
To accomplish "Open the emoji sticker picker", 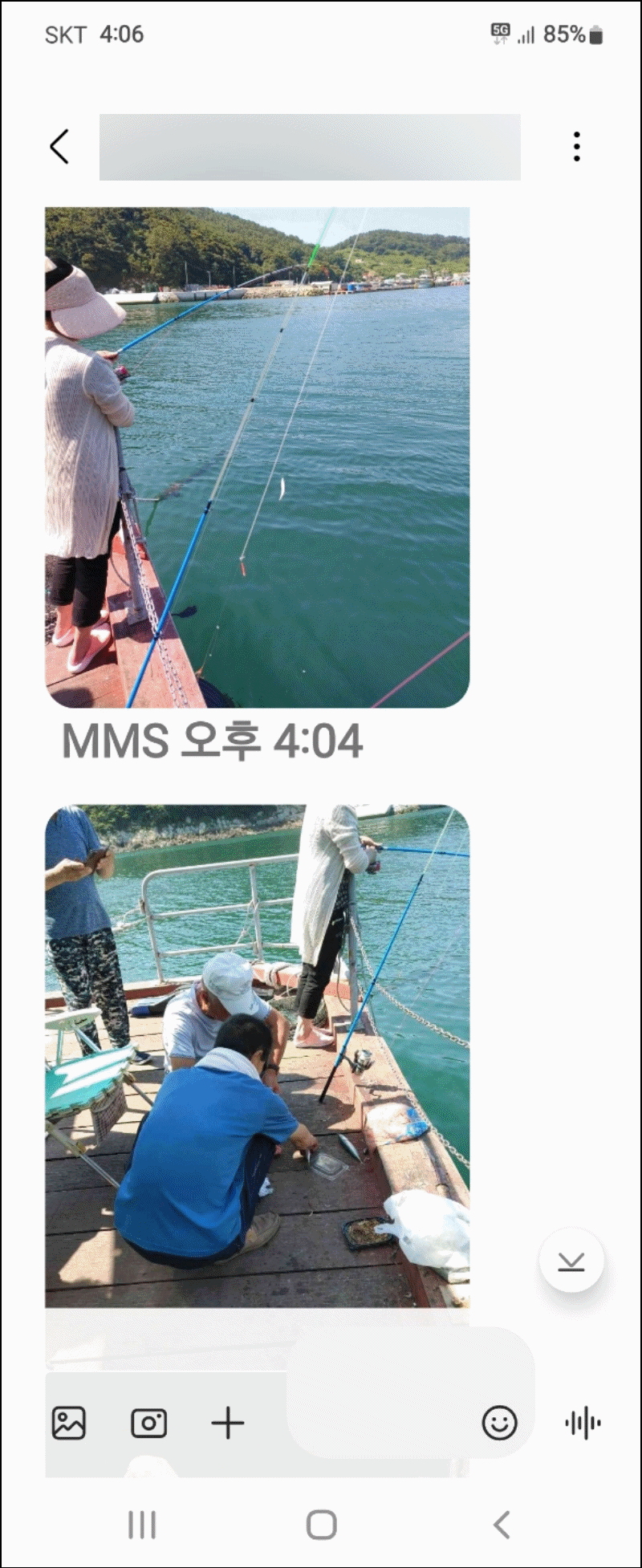I will pyautogui.click(x=499, y=1424).
